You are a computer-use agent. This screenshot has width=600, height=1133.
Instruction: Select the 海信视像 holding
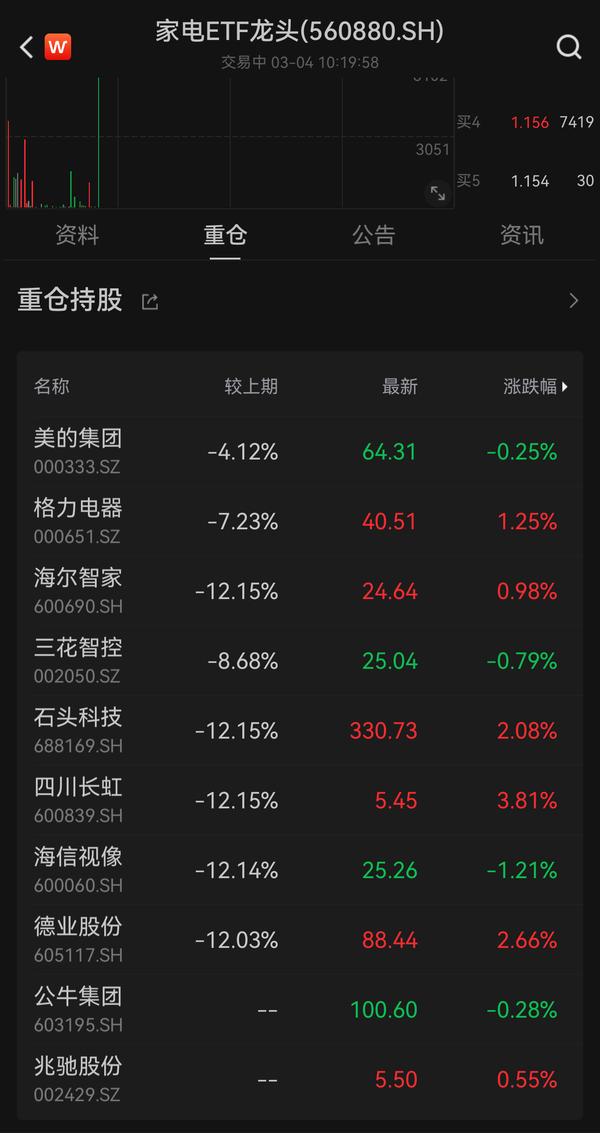[x=300, y=870]
